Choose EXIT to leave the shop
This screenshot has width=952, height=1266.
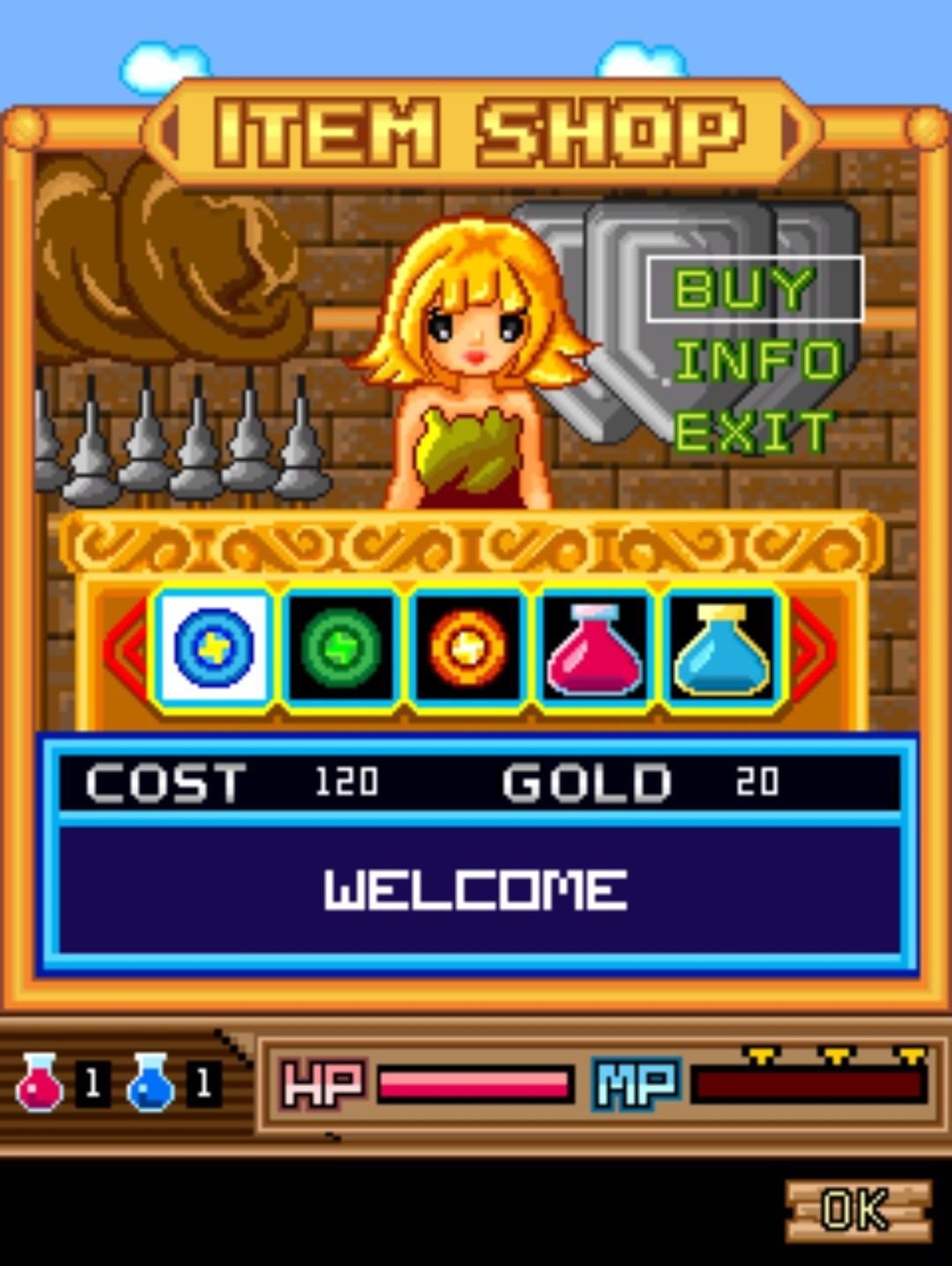(x=754, y=433)
